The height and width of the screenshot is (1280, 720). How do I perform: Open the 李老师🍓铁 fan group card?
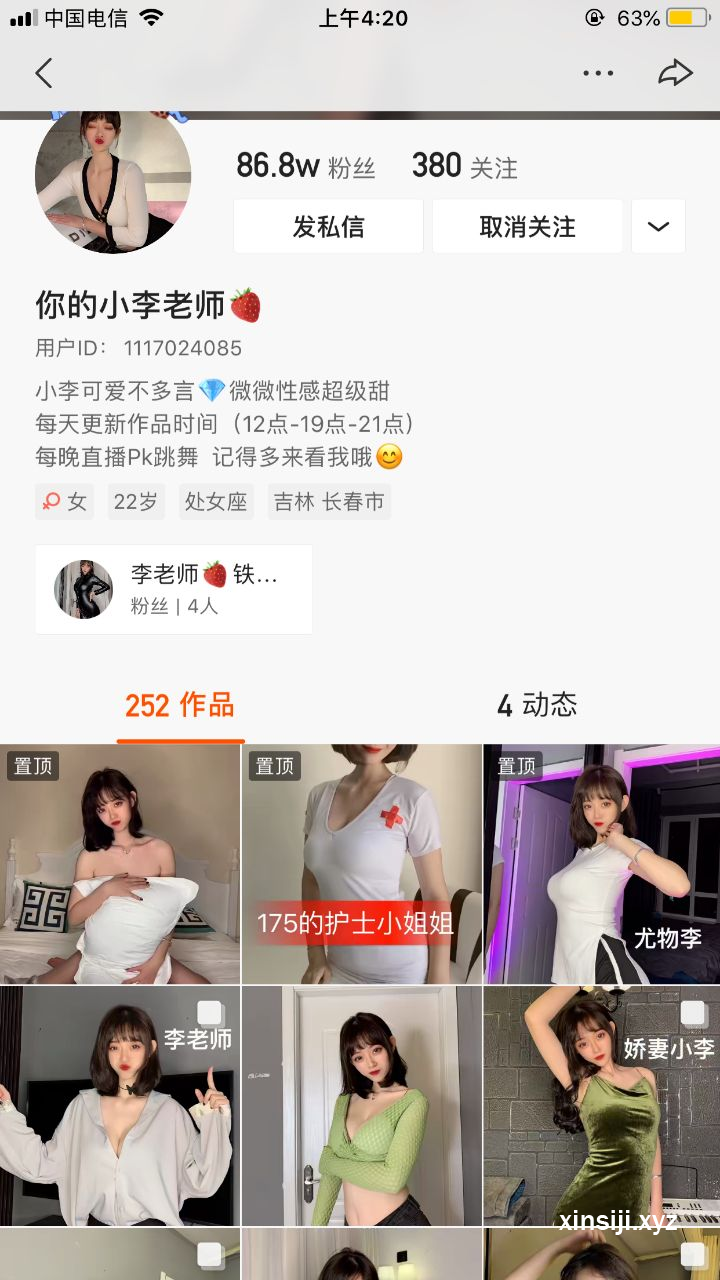pyautogui.click(x=174, y=589)
